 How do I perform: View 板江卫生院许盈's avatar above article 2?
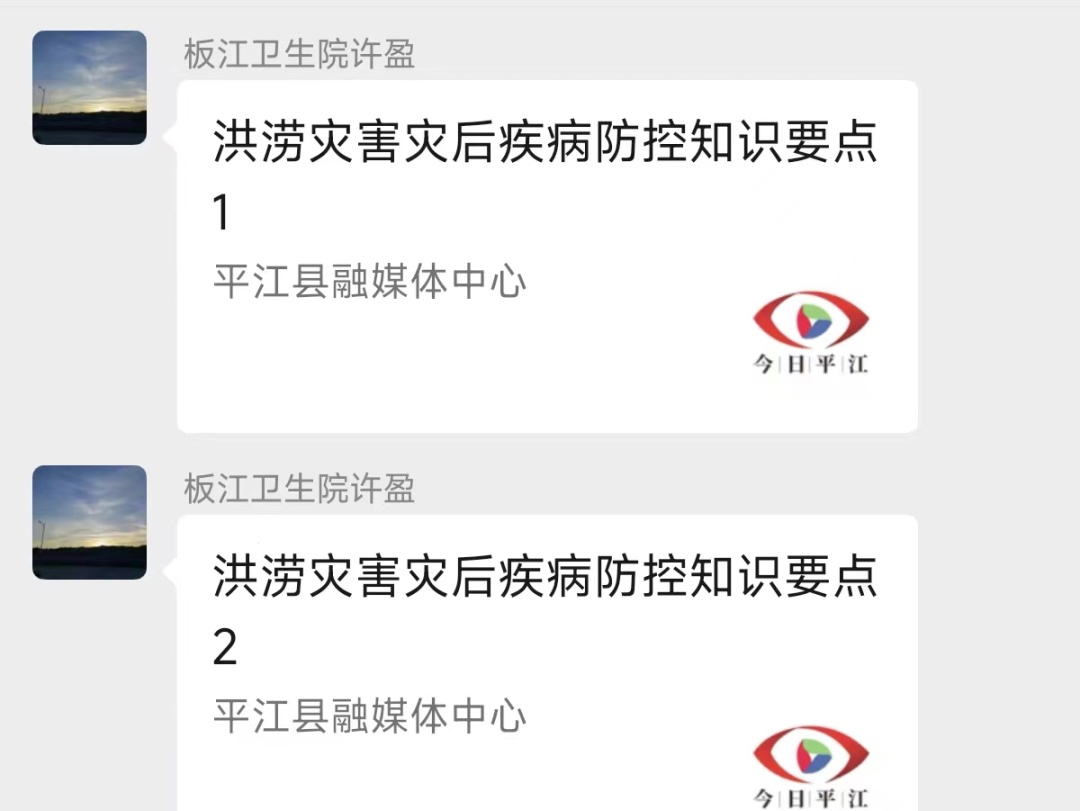[x=90, y=522]
